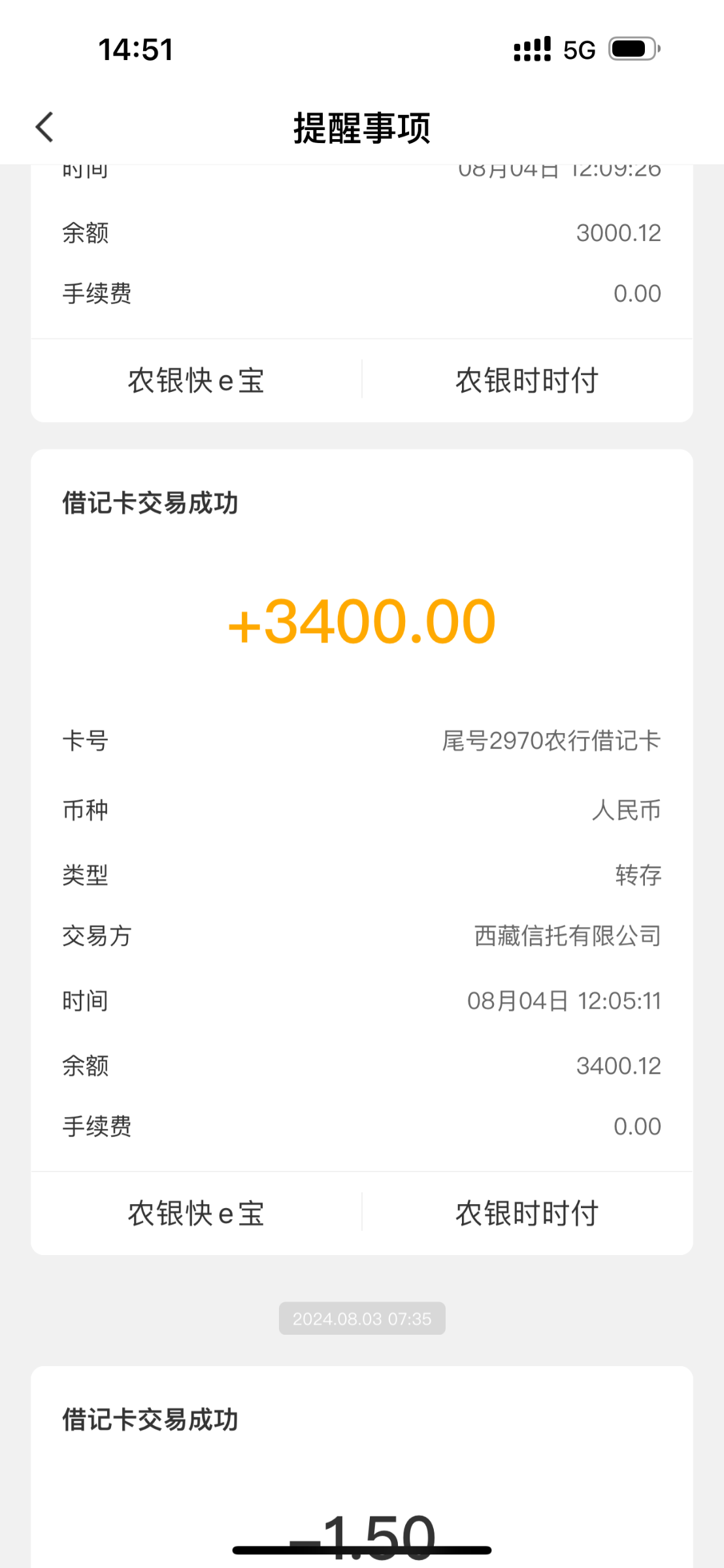Open 农银快e宝 under the +3400.00 transaction
Screen dimensions: 724x1568
point(196,1213)
